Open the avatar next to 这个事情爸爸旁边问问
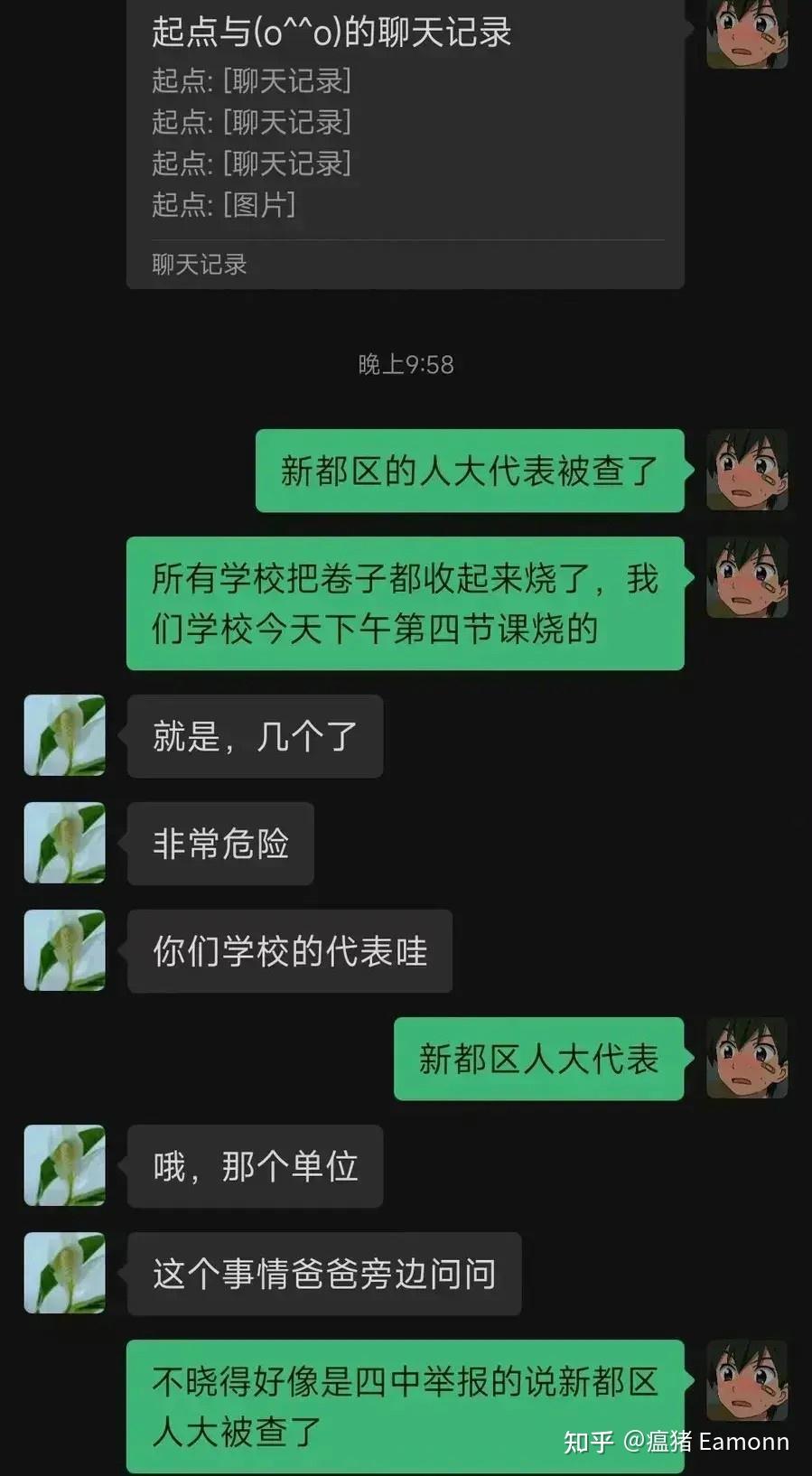Screen dimensions: 812x1476 tap(64, 1273)
